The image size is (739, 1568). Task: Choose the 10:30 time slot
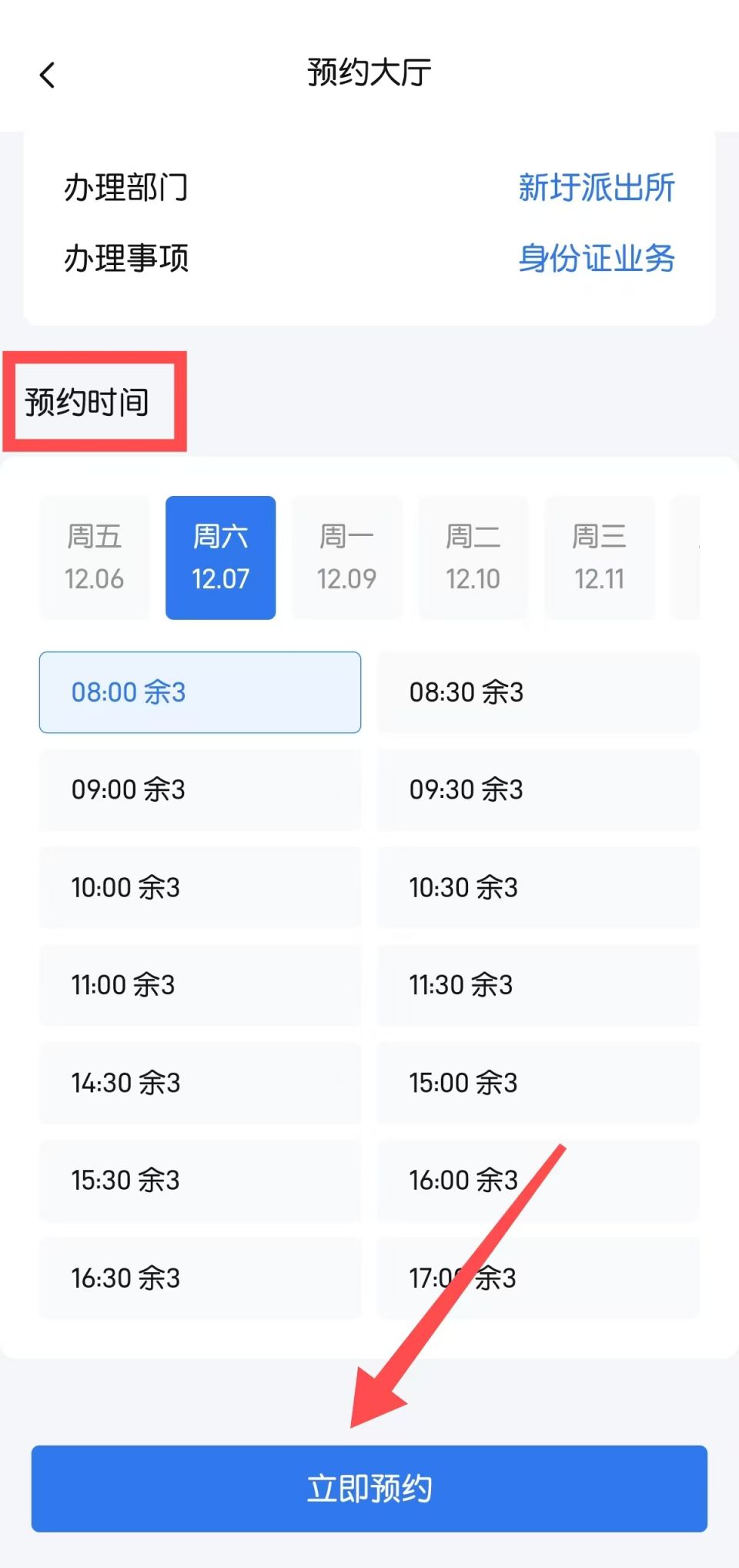(538, 887)
